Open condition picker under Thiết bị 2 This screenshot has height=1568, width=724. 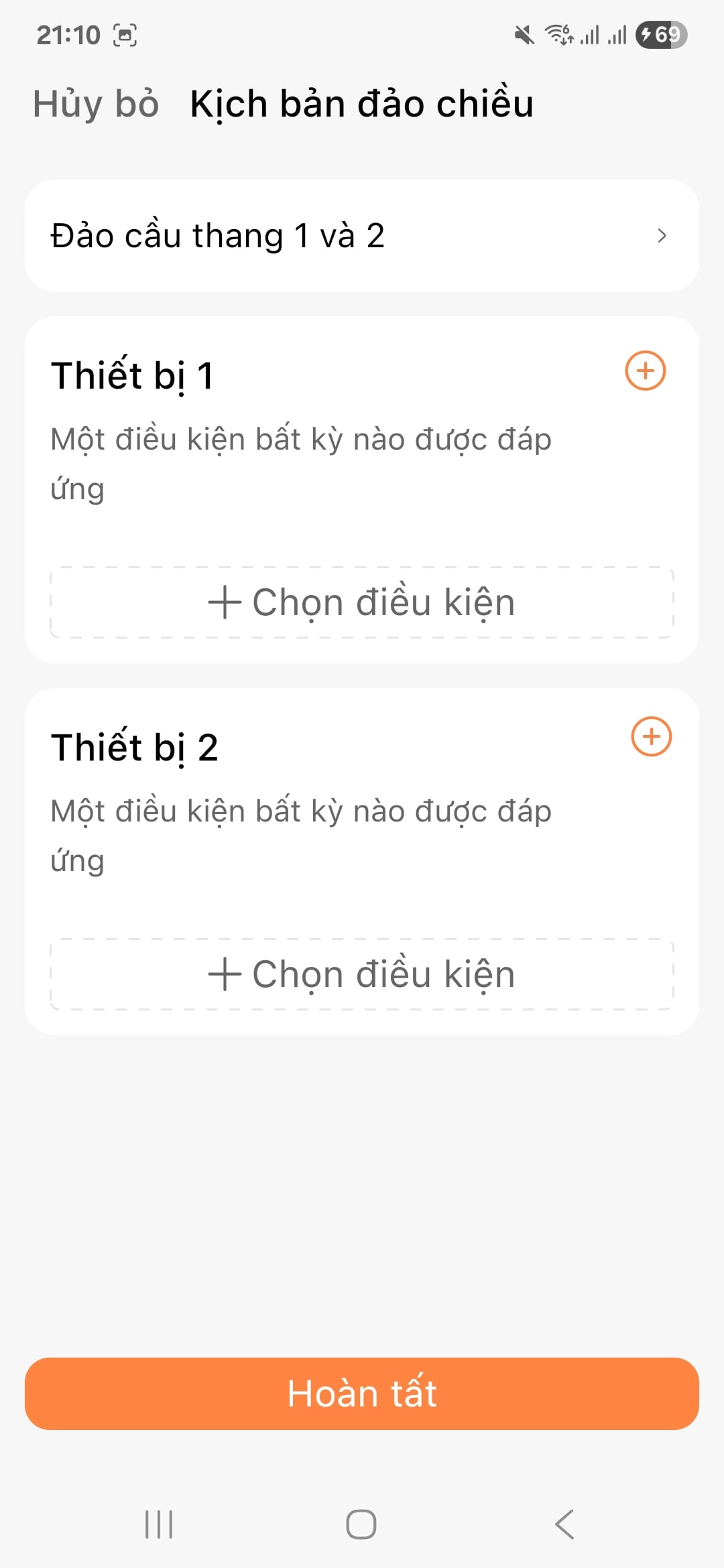point(361,973)
